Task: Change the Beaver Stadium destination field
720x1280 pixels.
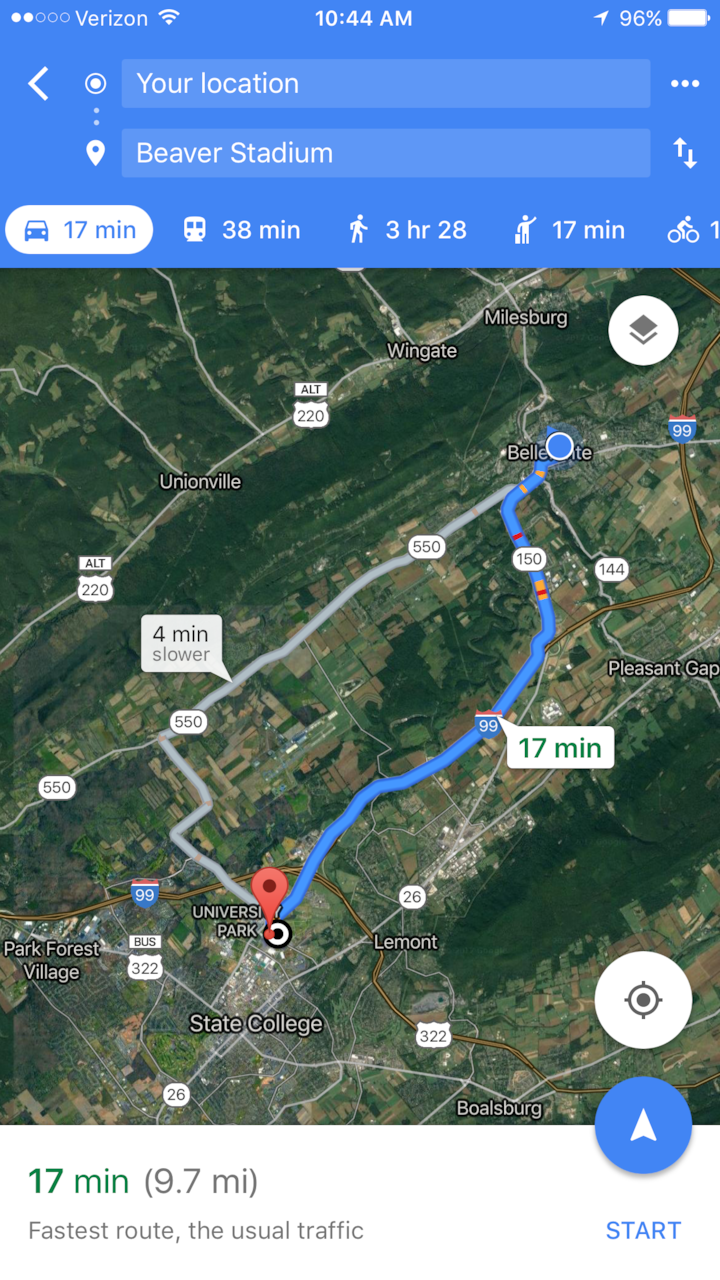Action: (x=386, y=153)
